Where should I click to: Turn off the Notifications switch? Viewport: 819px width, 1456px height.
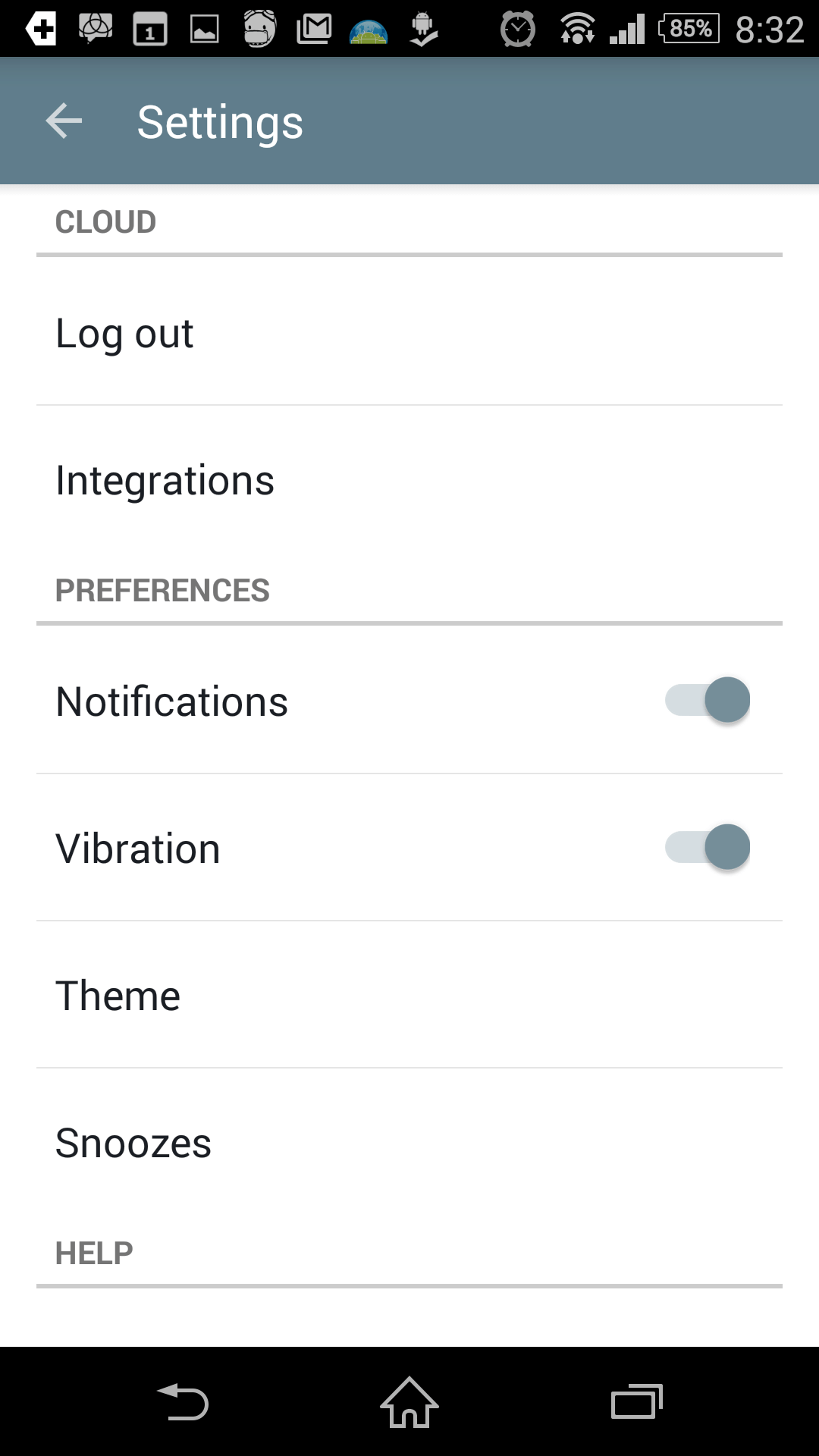tap(708, 700)
